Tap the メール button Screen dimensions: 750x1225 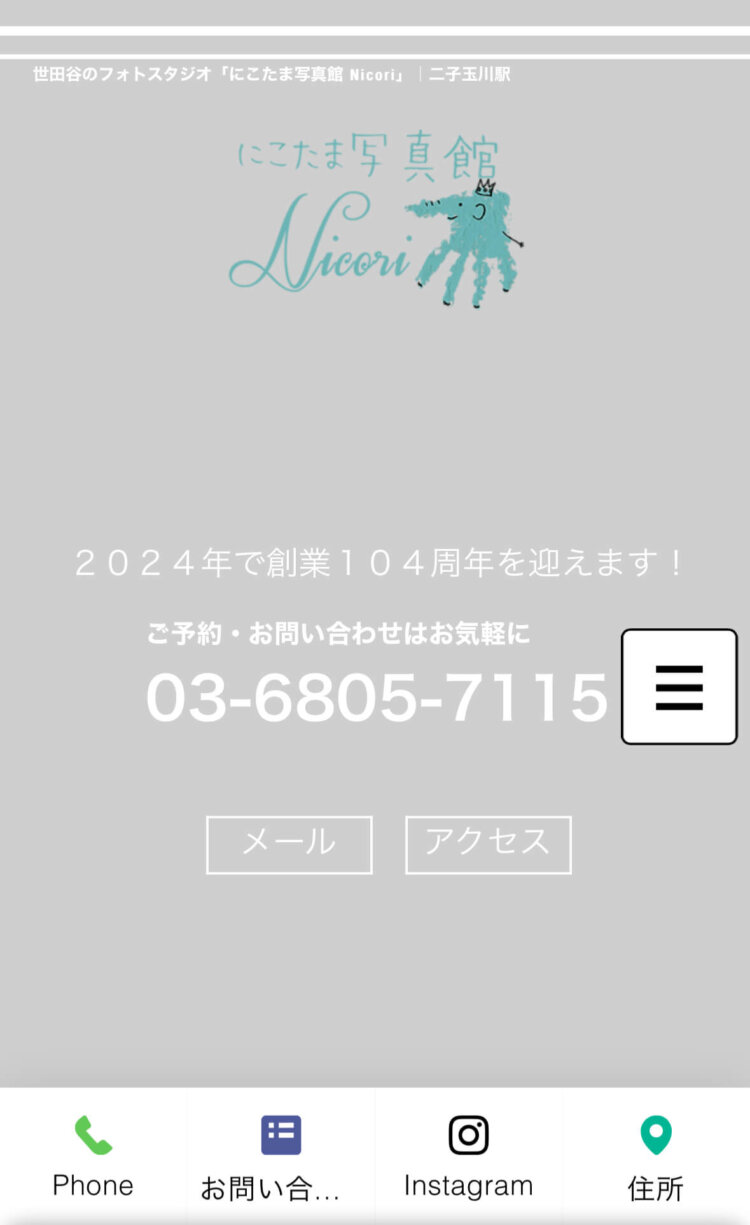coord(289,844)
